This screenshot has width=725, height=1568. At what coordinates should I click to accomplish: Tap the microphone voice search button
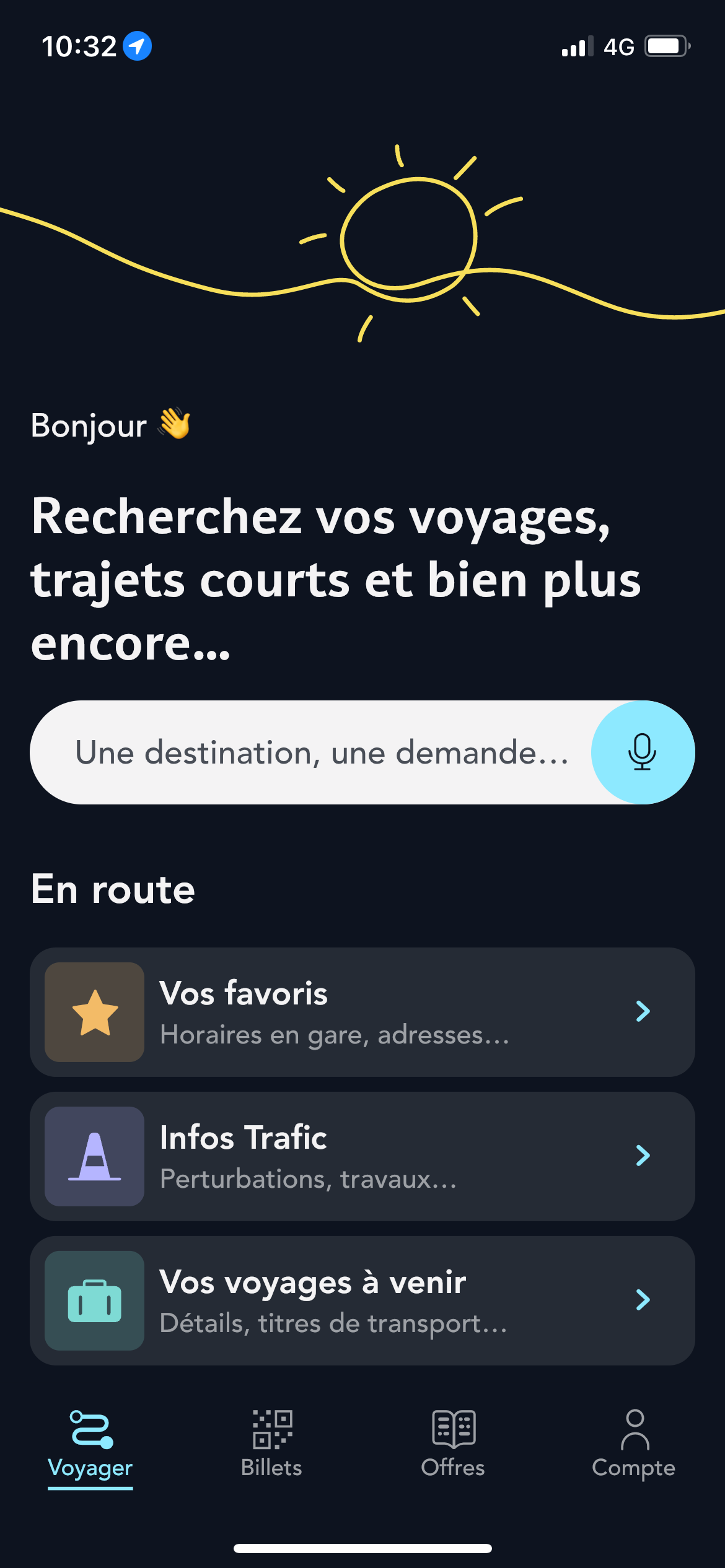643,752
